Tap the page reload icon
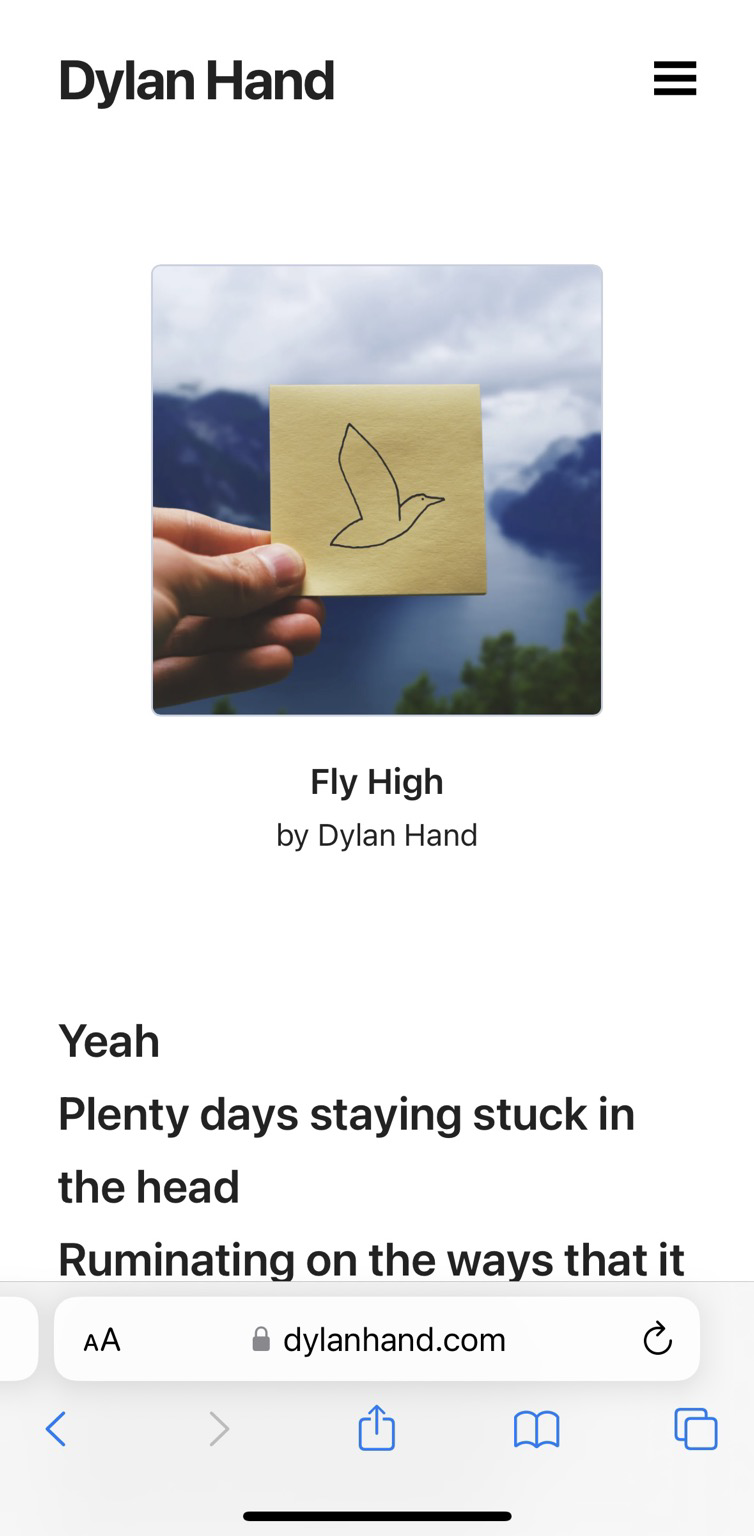754x1536 pixels. [x=657, y=1339]
